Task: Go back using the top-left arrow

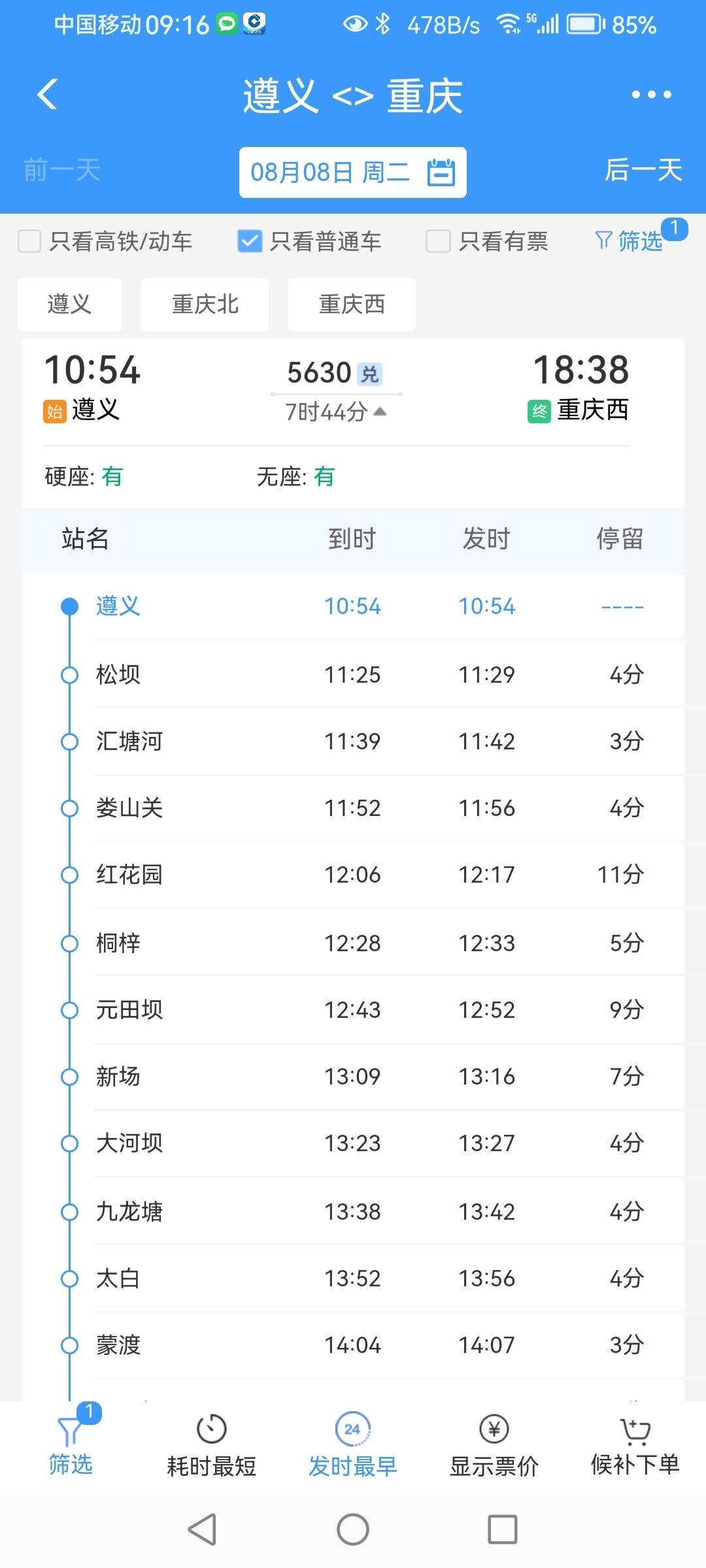Action: (x=48, y=94)
